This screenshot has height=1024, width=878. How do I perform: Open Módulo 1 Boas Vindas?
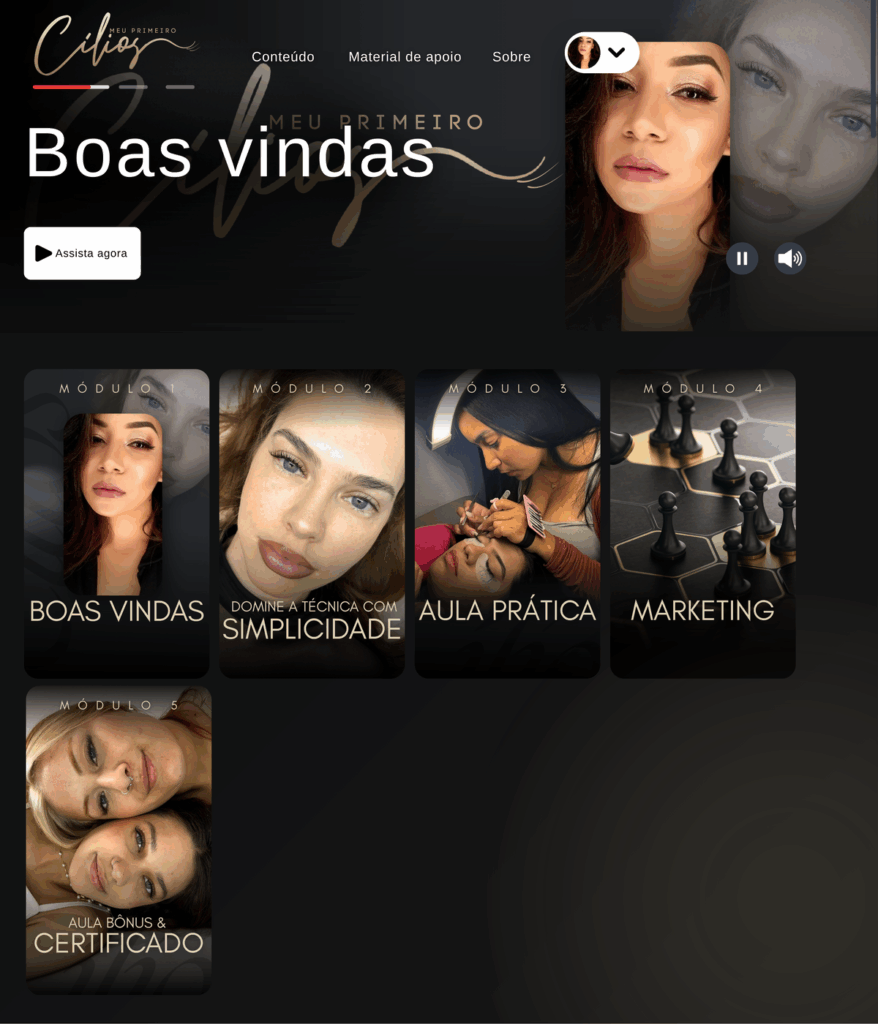(x=117, y=523)
